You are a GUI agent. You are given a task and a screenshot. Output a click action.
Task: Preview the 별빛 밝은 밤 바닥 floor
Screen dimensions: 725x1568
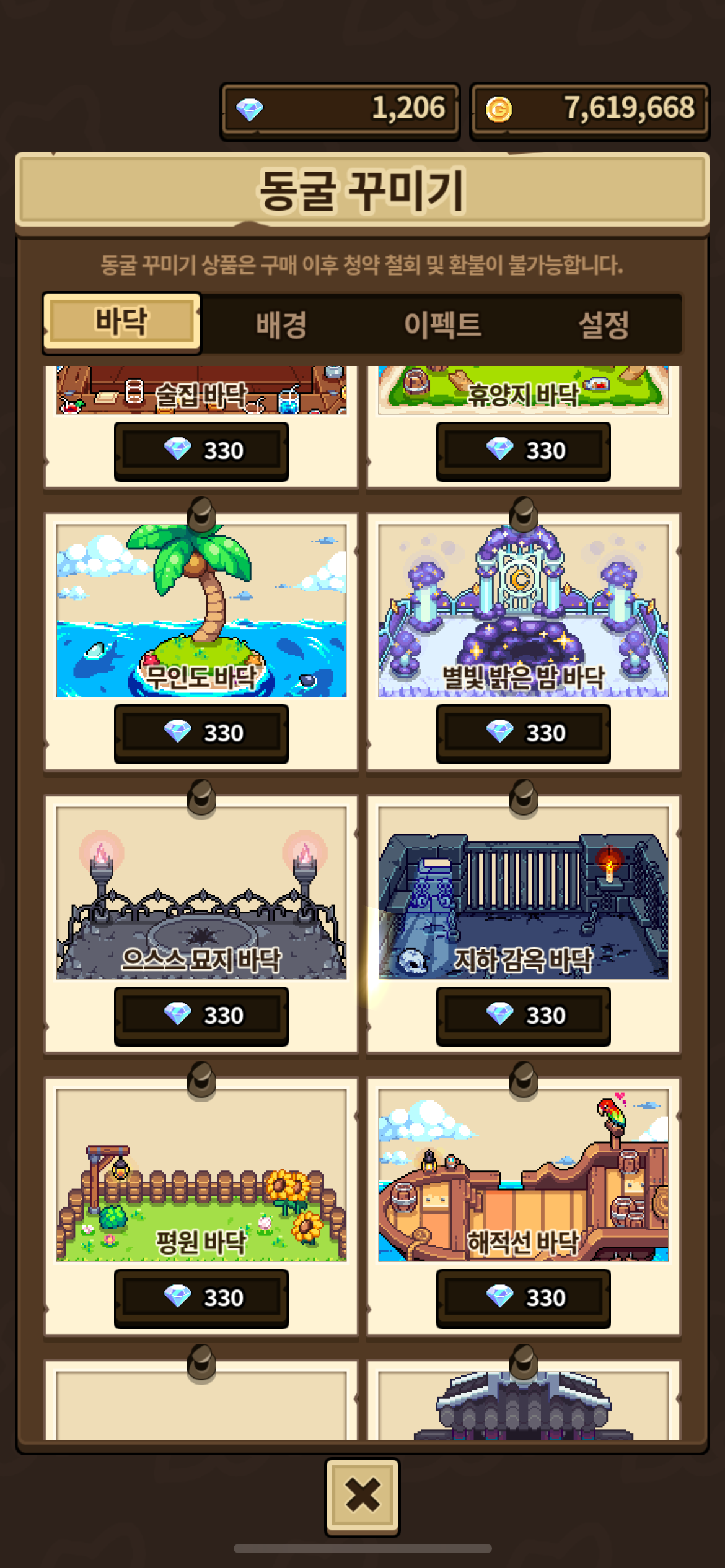523,610
